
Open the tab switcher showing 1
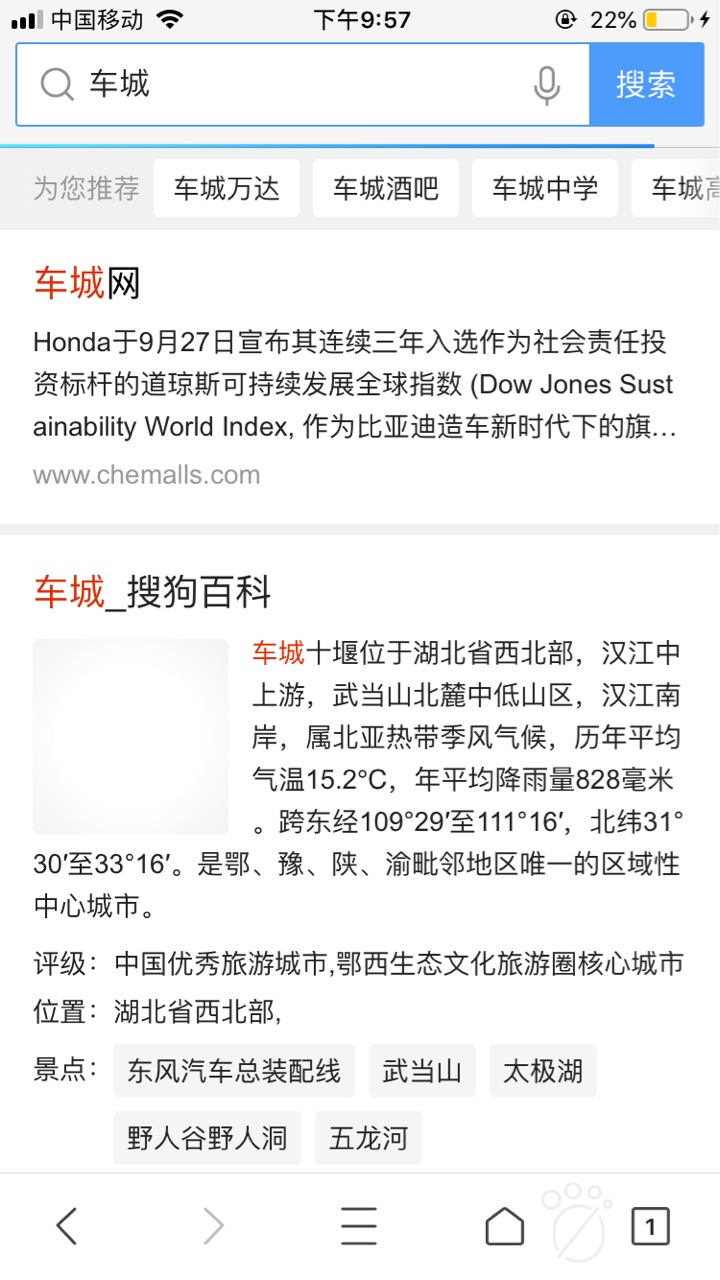(x=650, y=1226)
